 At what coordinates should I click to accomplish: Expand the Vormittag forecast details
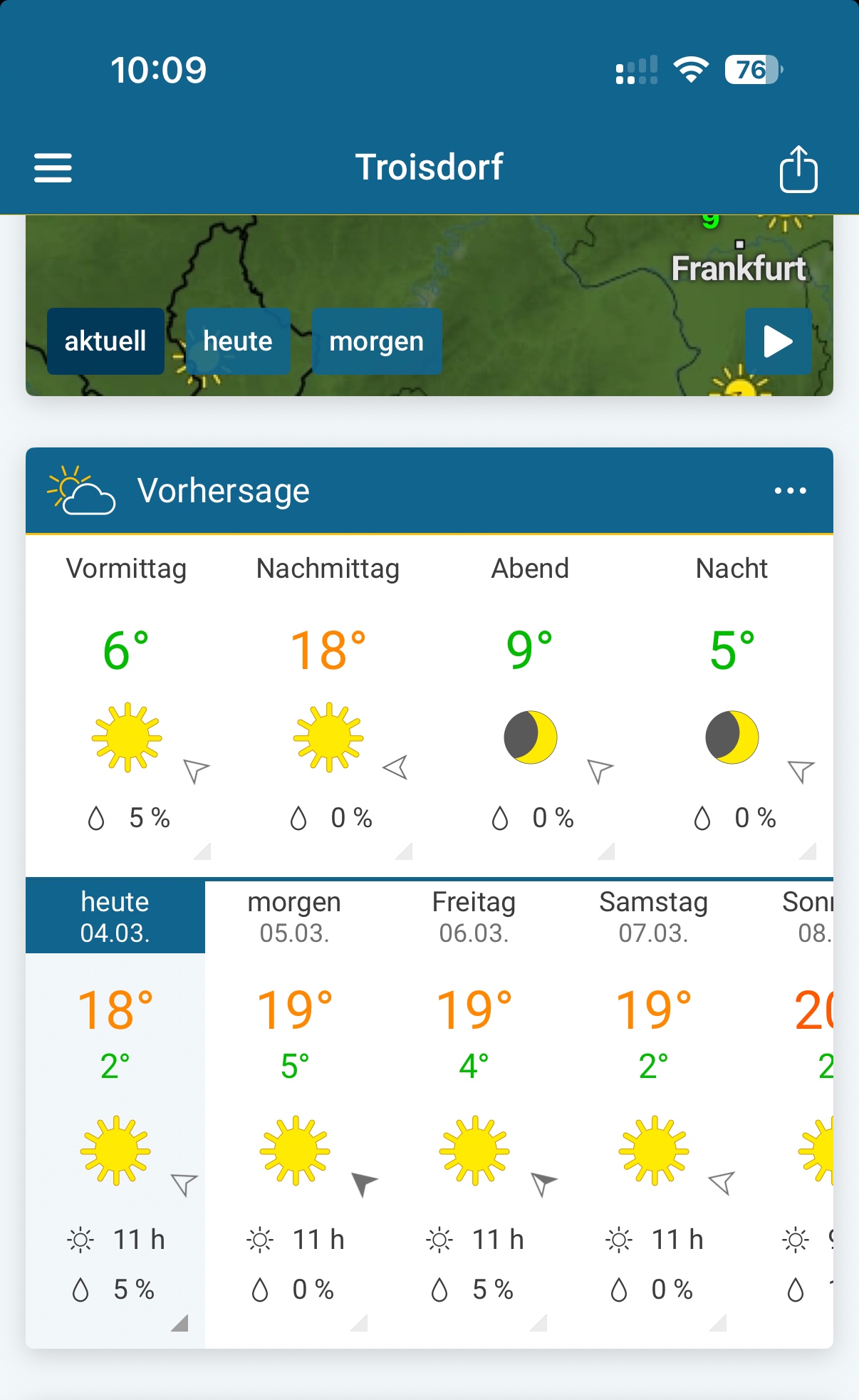coord(127,712)
